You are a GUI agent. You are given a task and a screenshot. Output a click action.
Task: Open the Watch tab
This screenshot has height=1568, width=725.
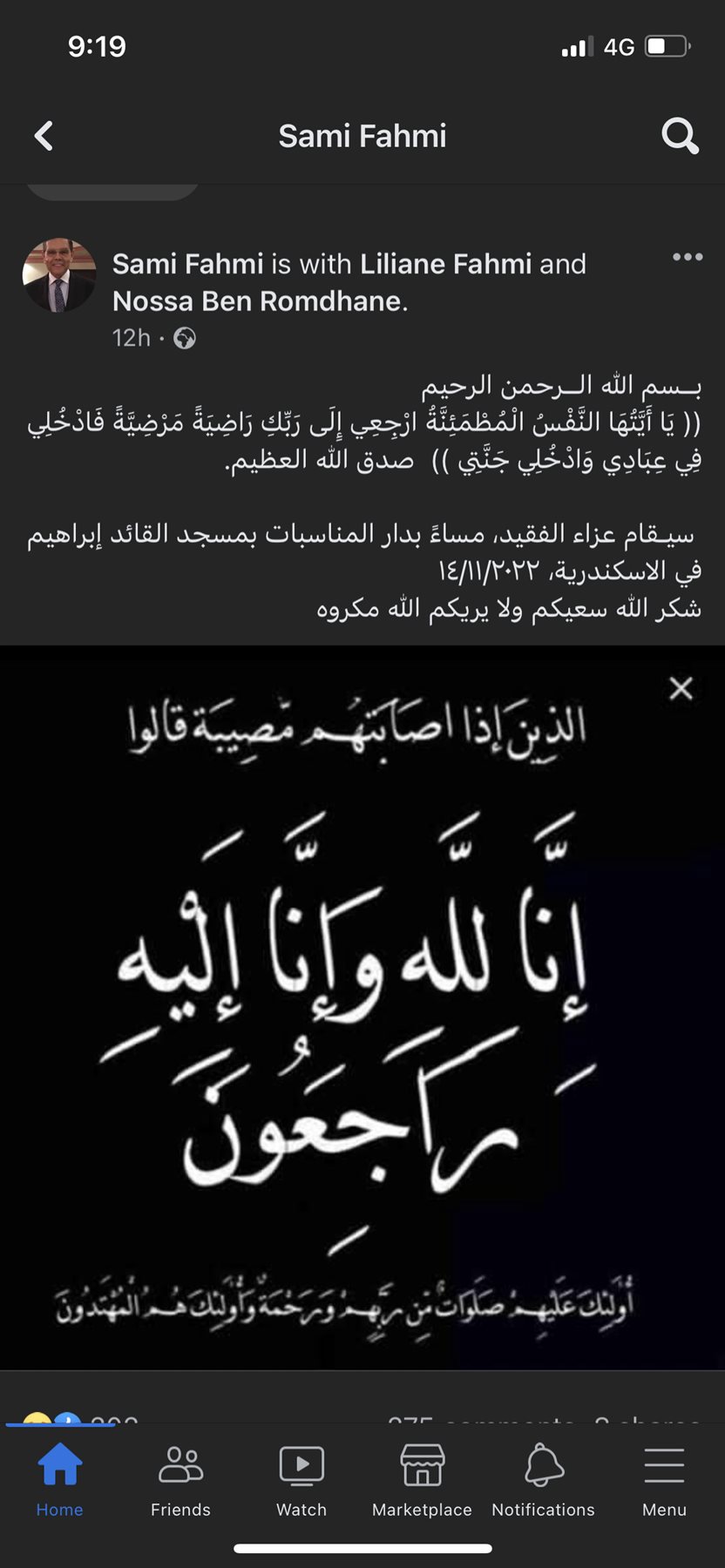pos(302,1480)
